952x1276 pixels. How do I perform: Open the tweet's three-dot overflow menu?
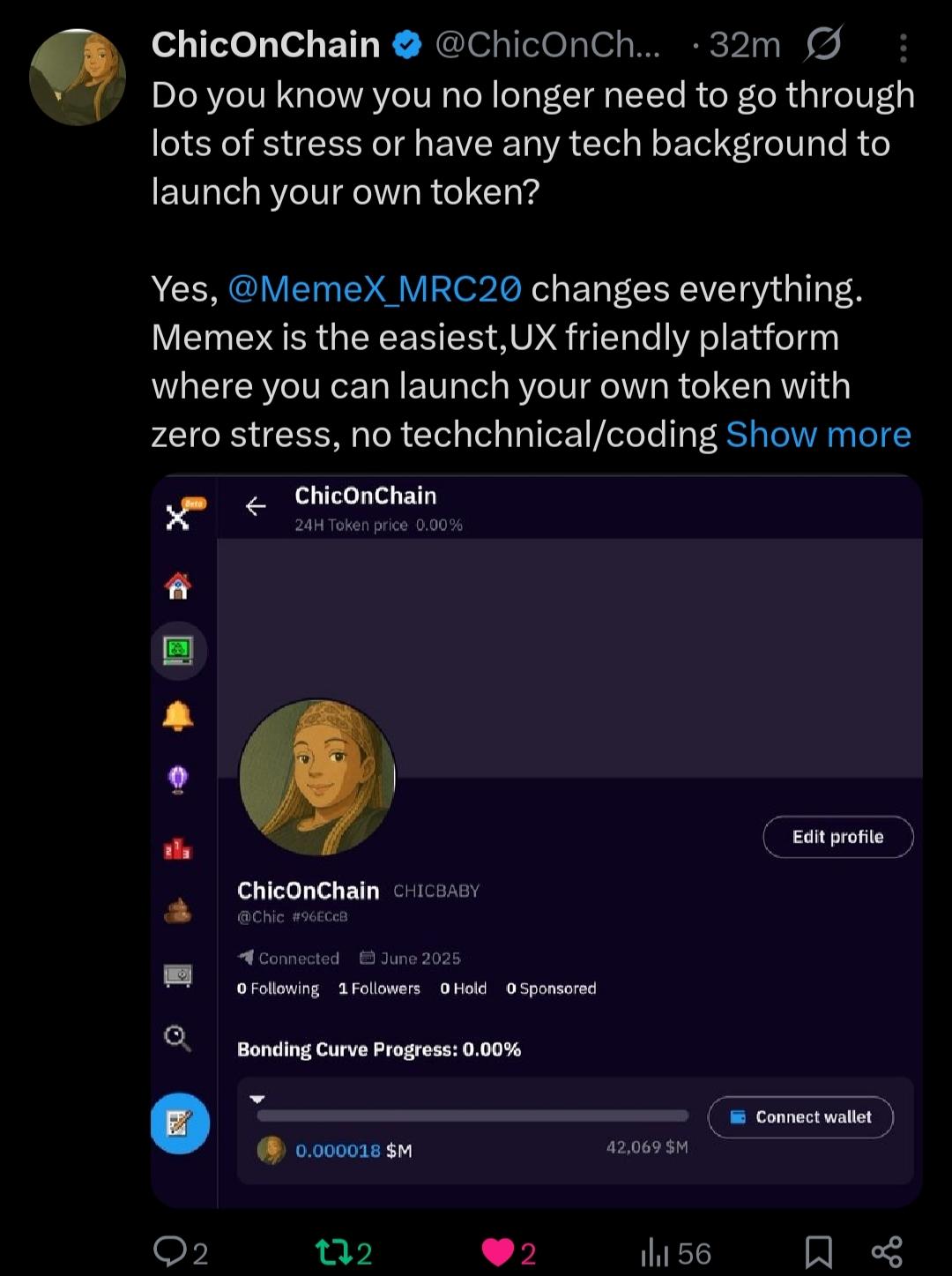coord(903,48)
